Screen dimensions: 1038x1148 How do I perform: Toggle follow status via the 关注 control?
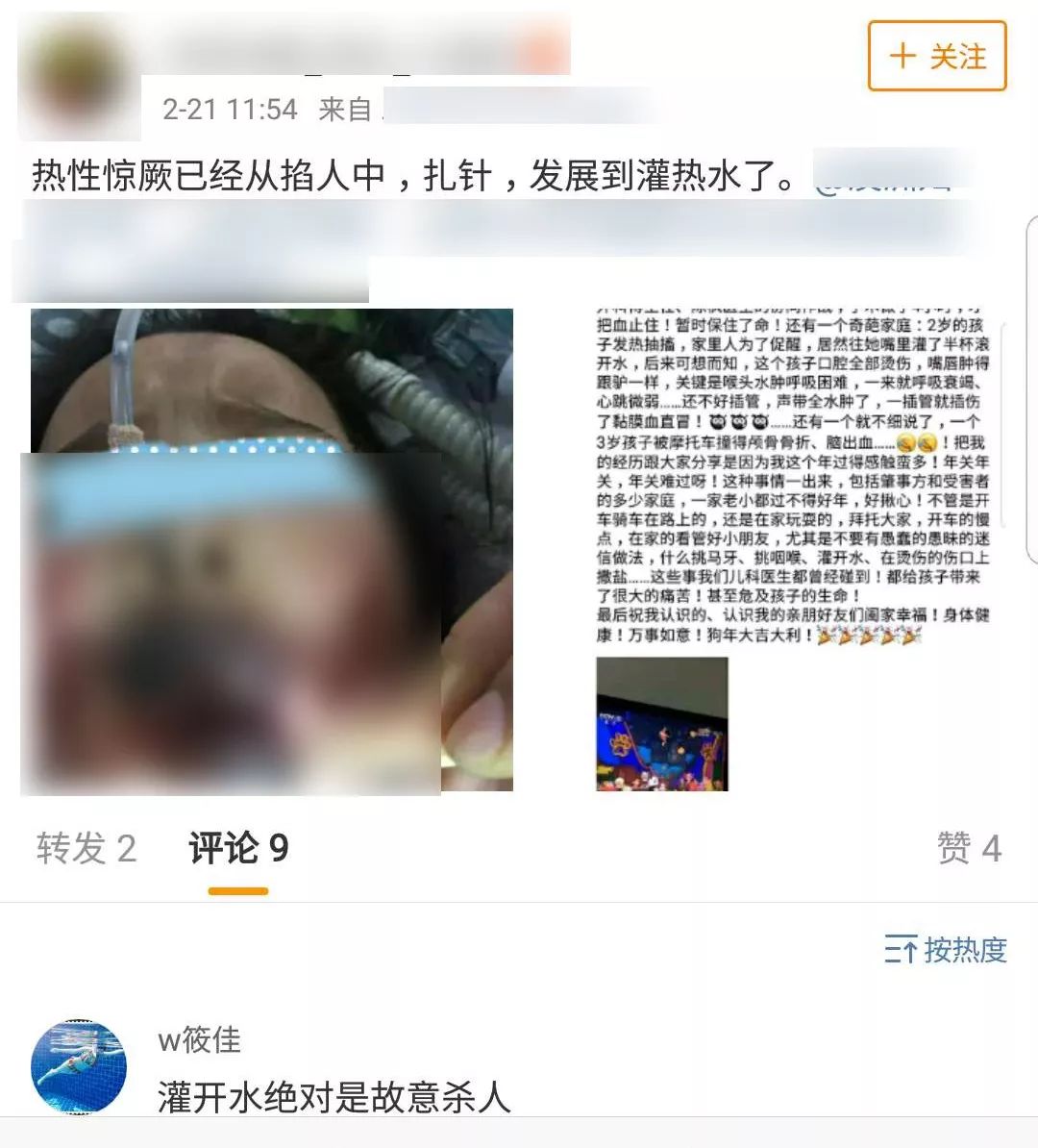point(937,57)
